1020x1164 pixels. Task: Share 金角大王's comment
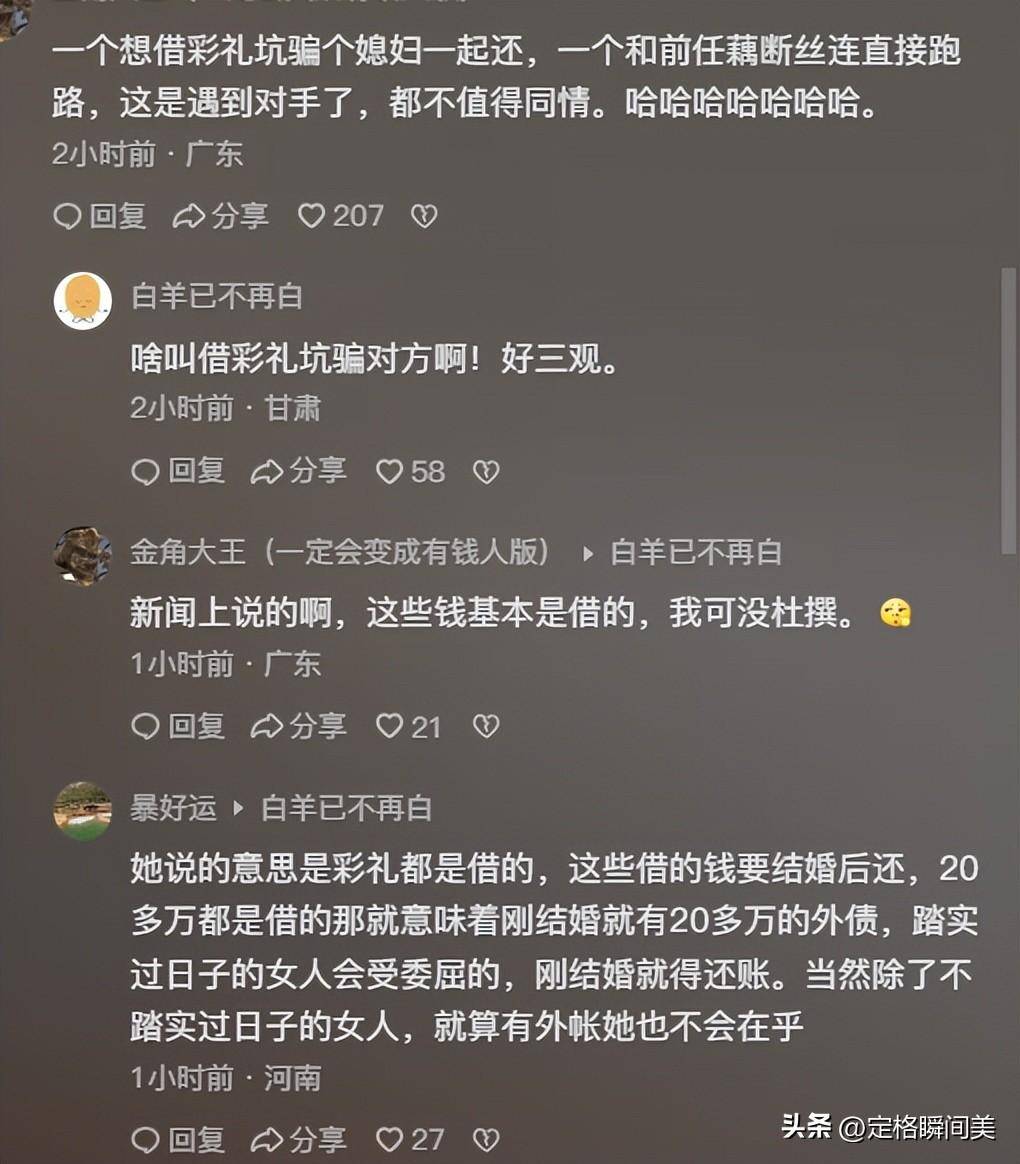coord(298,727)
